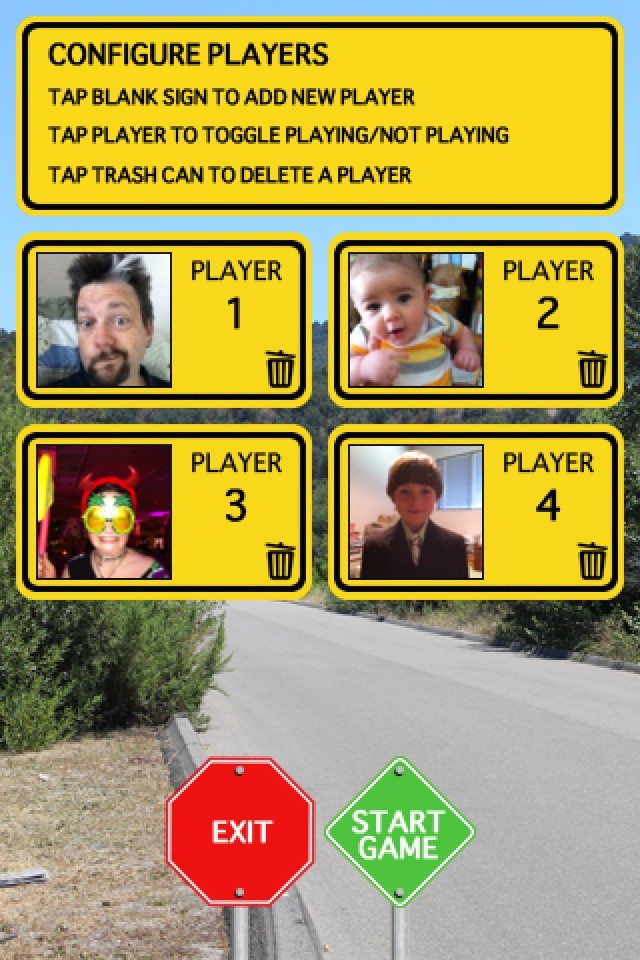
Task: Tap the red Exit stop sign
Action: (x=241, y=832)
